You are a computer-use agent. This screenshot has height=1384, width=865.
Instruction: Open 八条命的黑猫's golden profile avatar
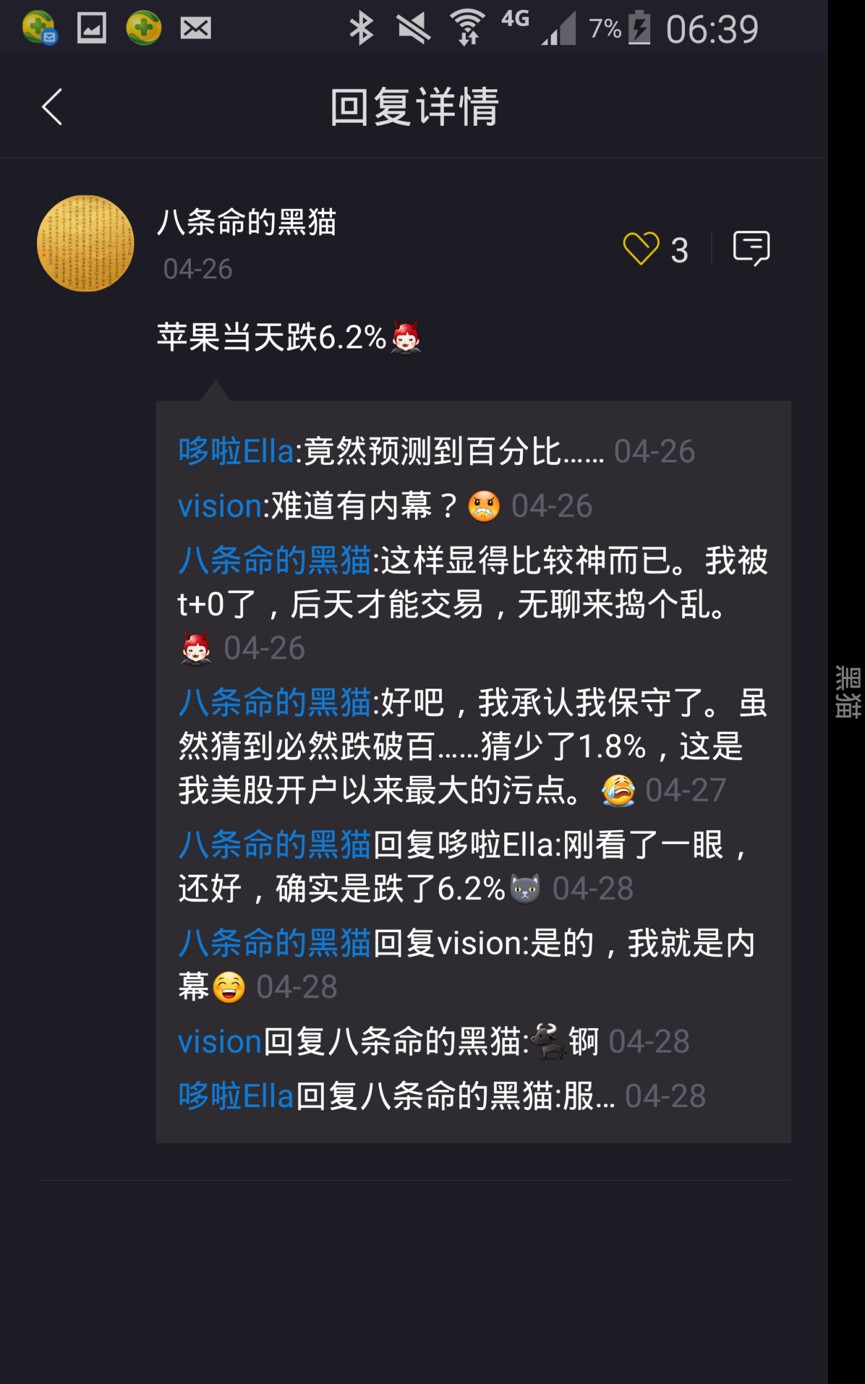pyautogui.click(x=86, y=243)
